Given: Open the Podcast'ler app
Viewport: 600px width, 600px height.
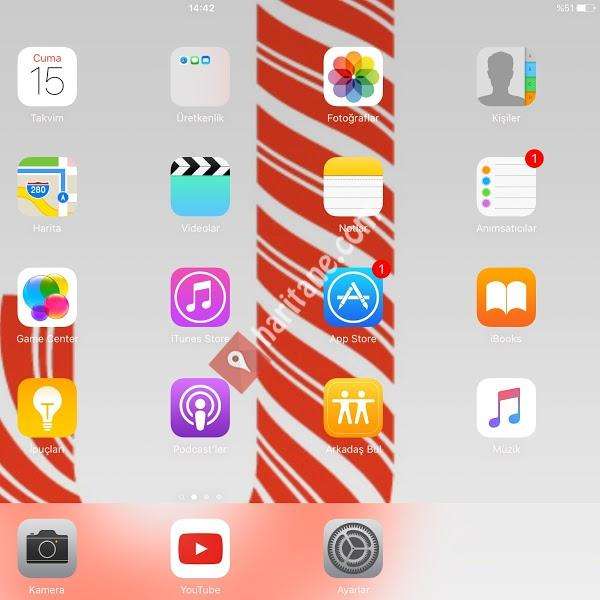Looking at the screenshot, I should coord(200,408).
